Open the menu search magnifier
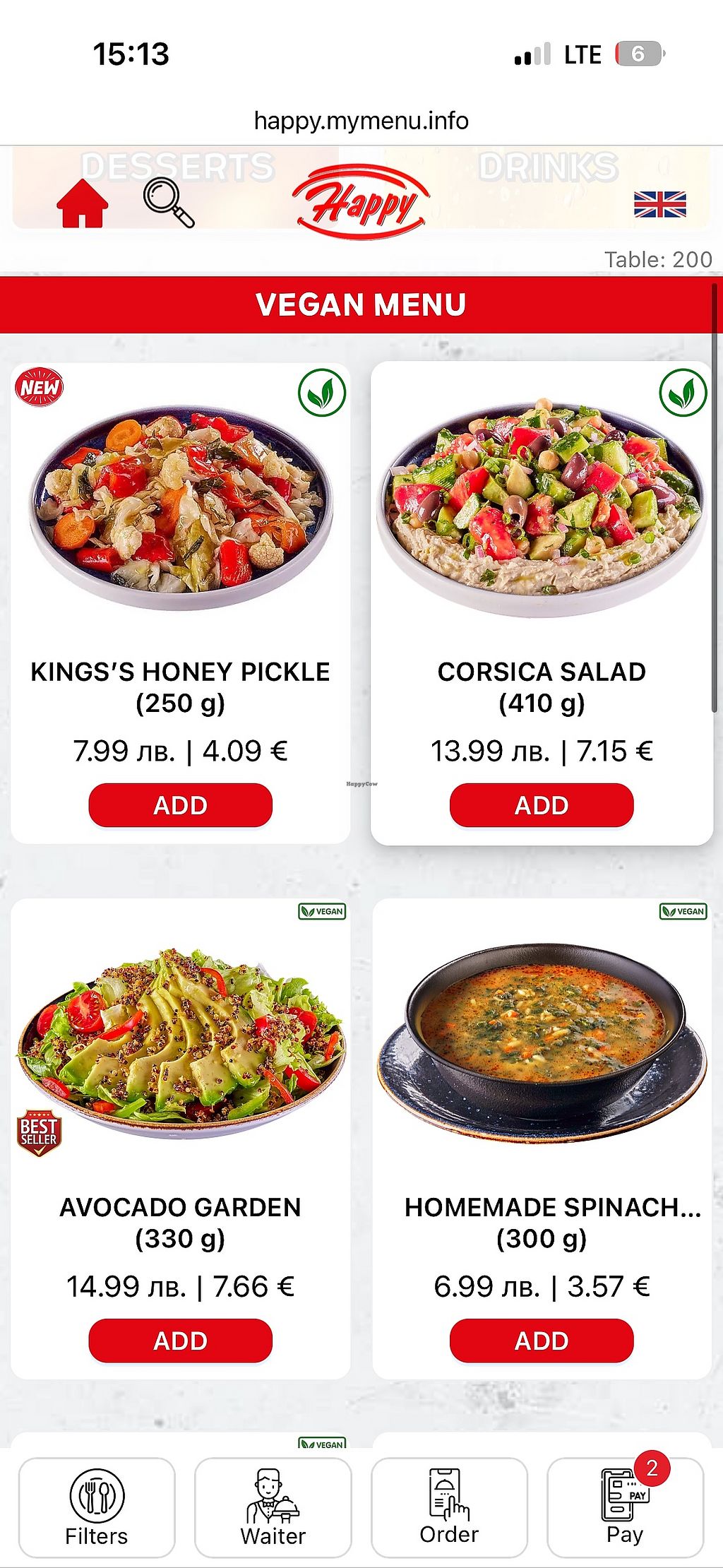This screenshot has width=723, height=1568. pos(169,203)
